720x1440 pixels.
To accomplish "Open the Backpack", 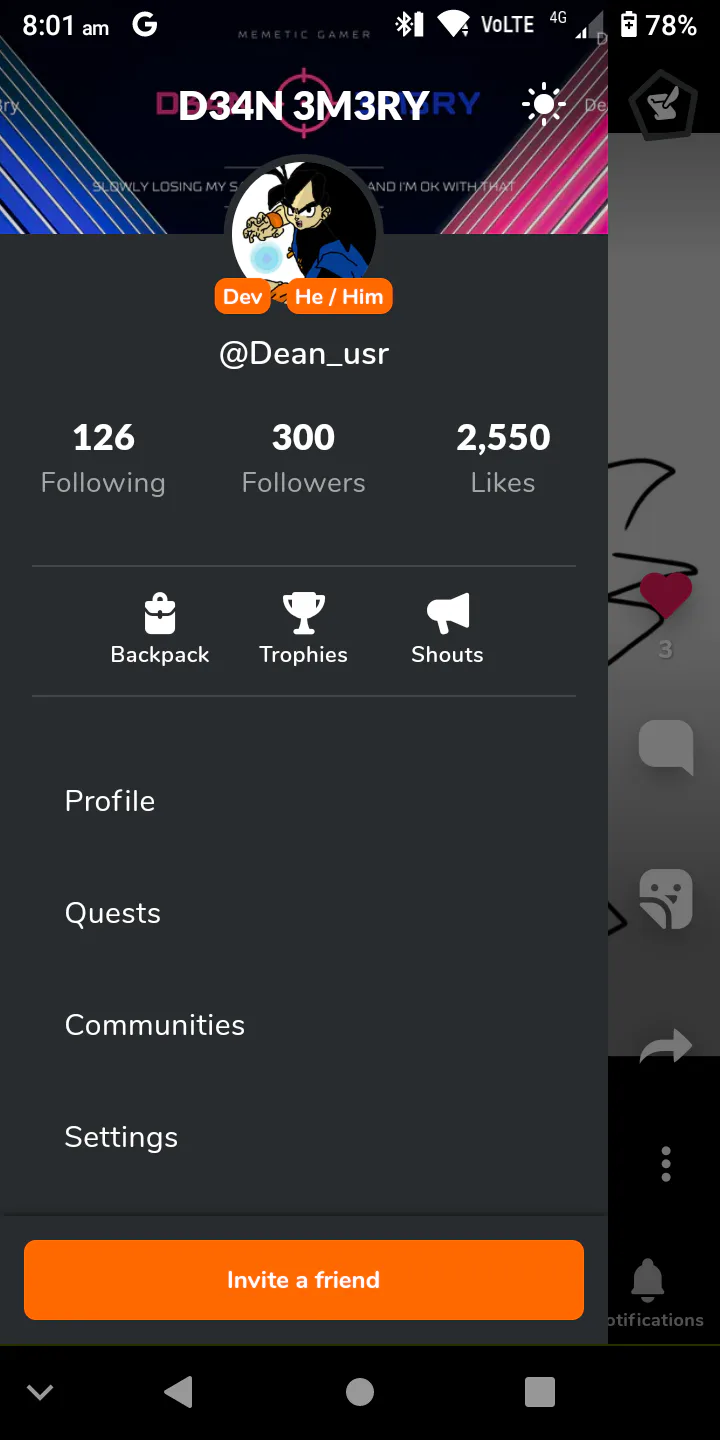I will [x=160, y=630].
